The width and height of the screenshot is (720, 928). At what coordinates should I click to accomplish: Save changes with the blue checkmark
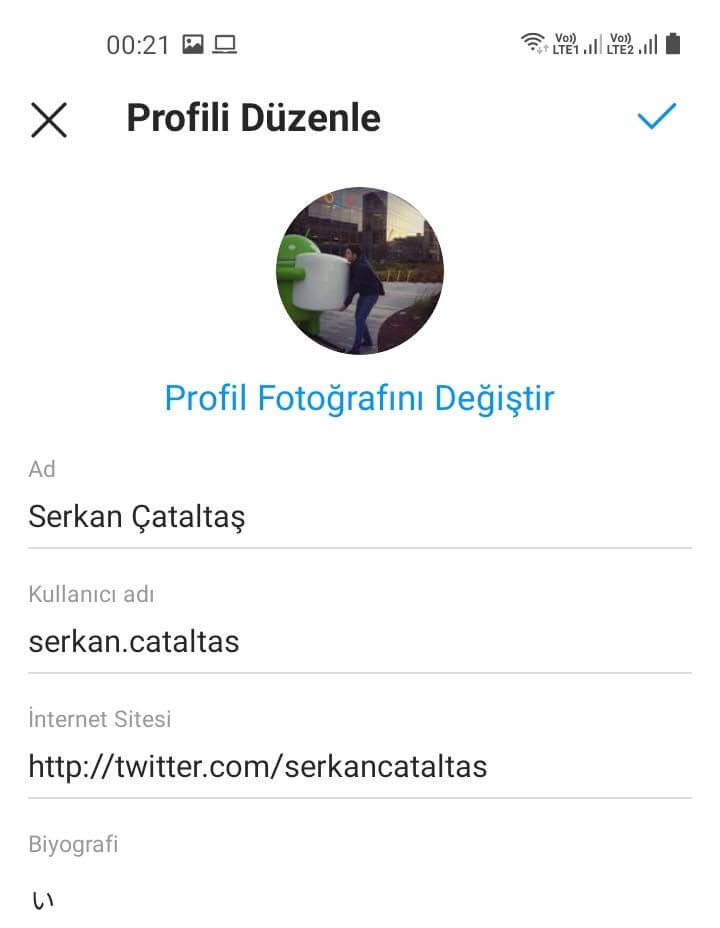pos(657,117)
